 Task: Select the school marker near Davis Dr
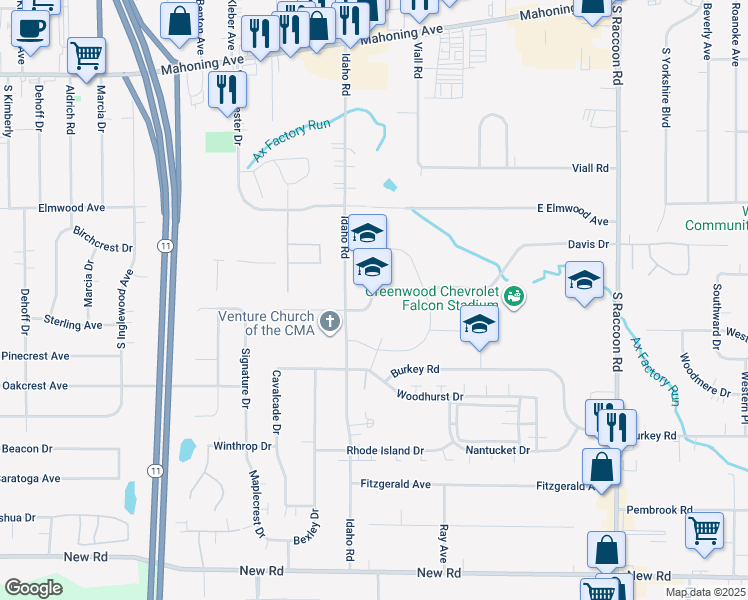584,279
